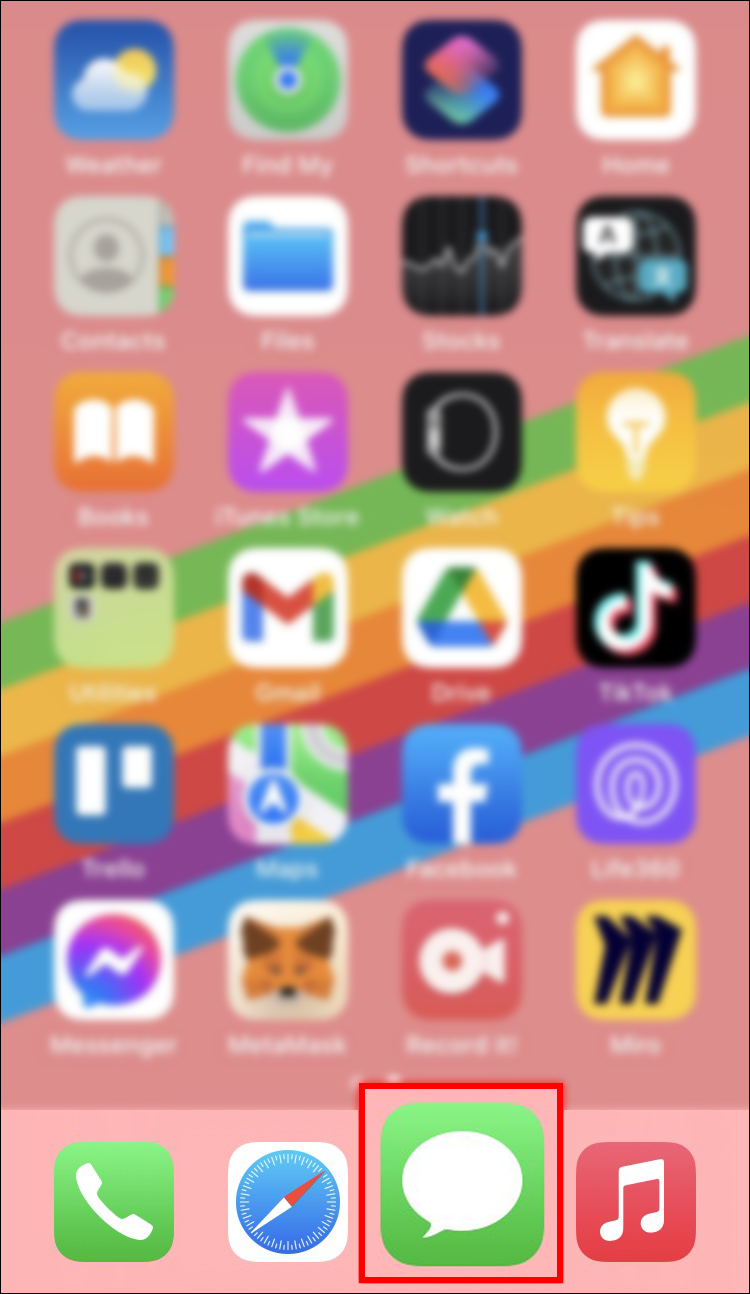
Task: Launch the MetaMask app
Action: click(x=288, y=960)
